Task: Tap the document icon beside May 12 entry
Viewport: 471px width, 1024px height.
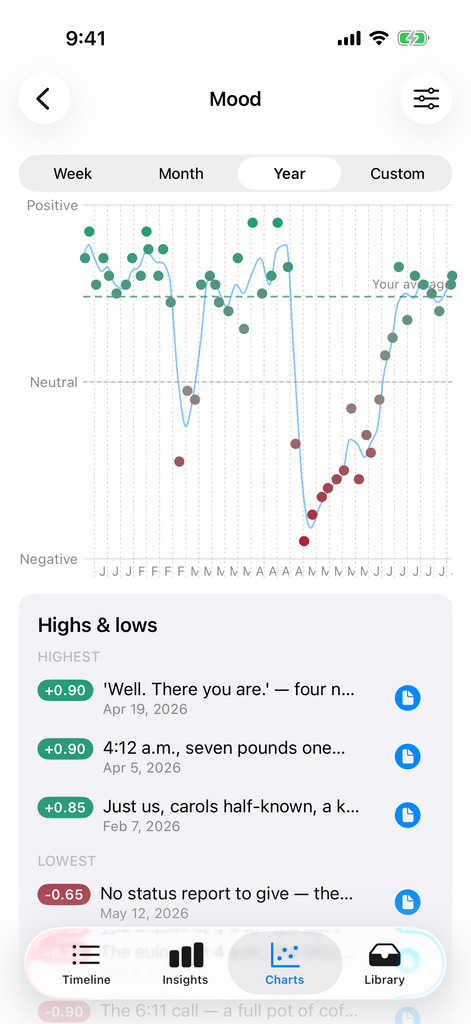Action: (408, 903)
